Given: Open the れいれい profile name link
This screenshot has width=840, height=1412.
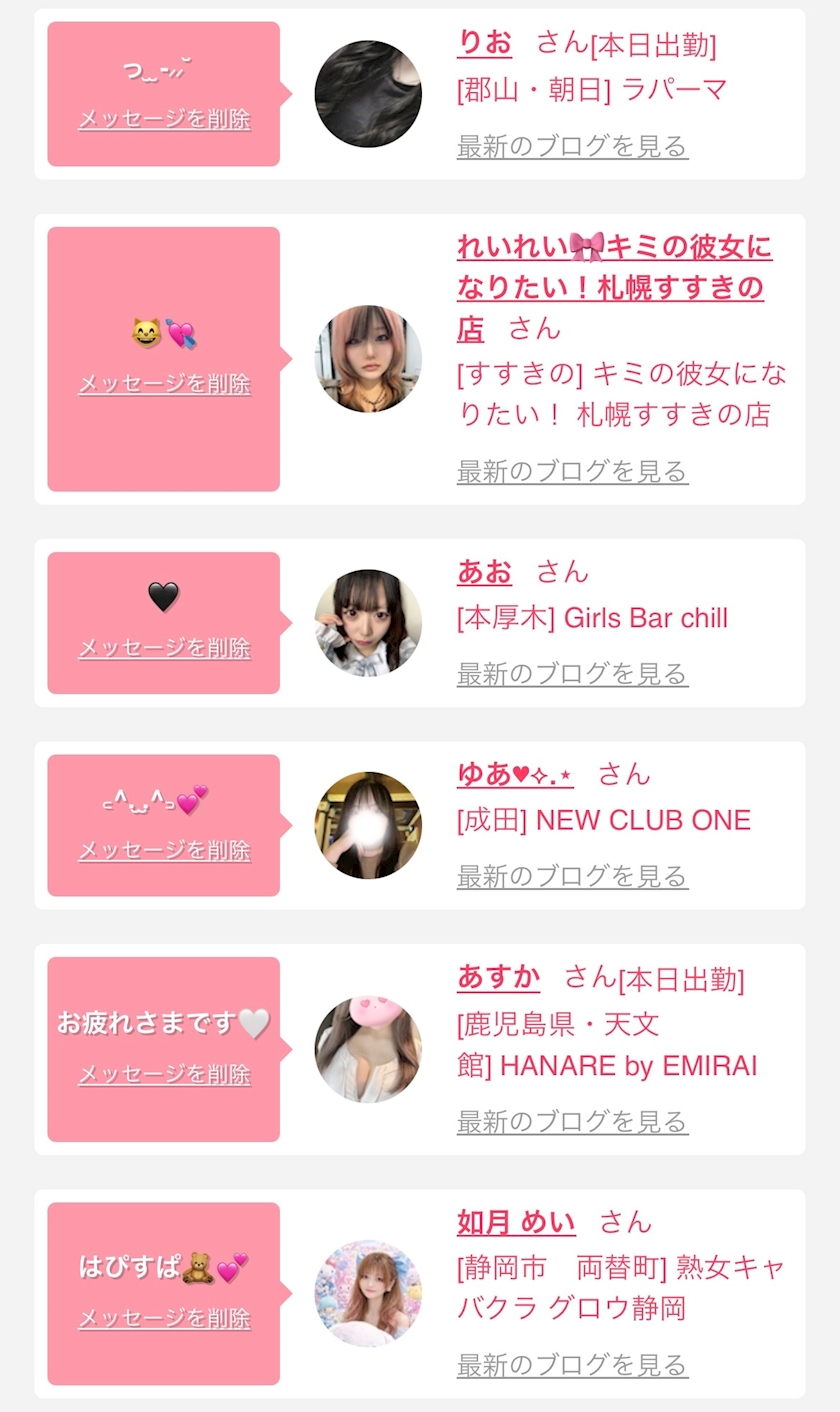Looking at the screenshot, I should [614, 287].
